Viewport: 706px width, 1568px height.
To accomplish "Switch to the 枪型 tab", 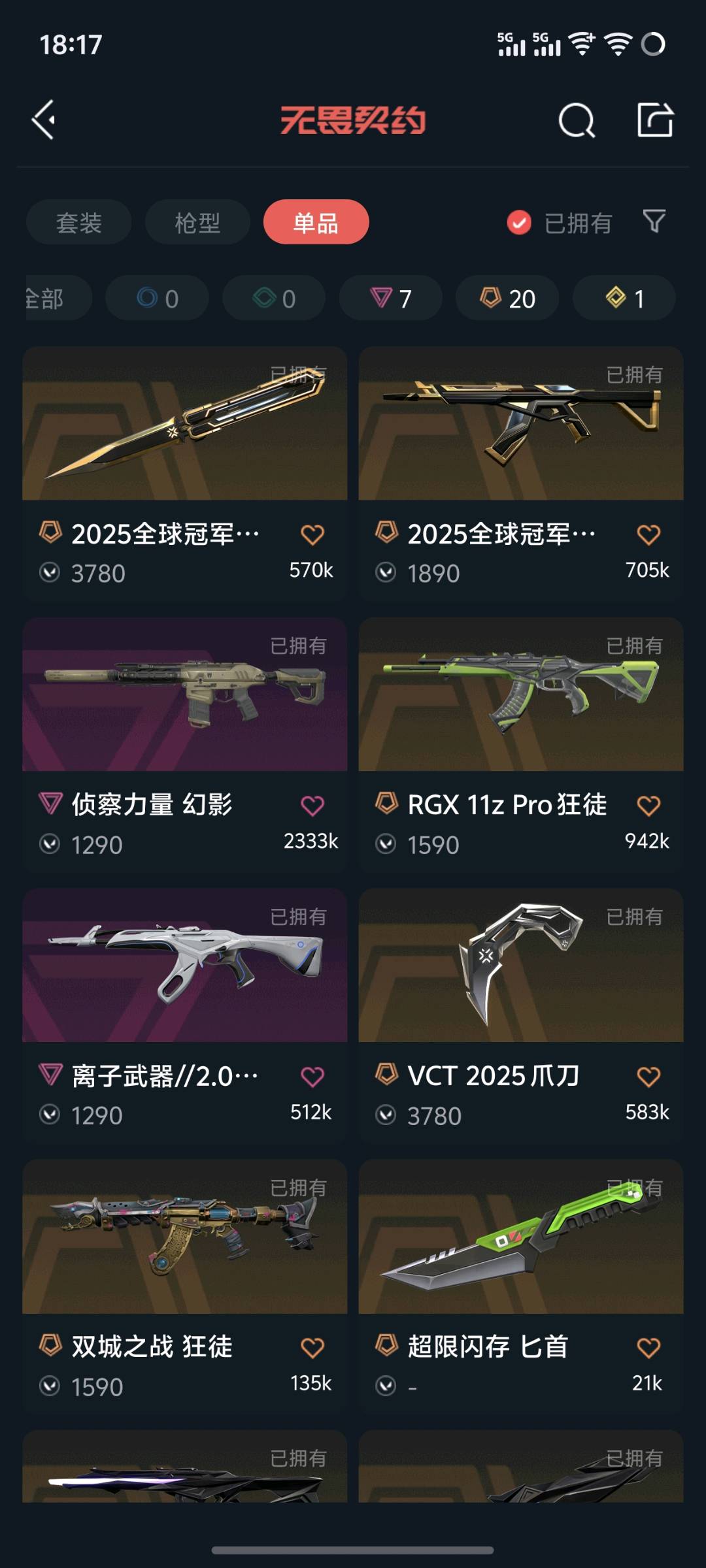I will (197, 223).
